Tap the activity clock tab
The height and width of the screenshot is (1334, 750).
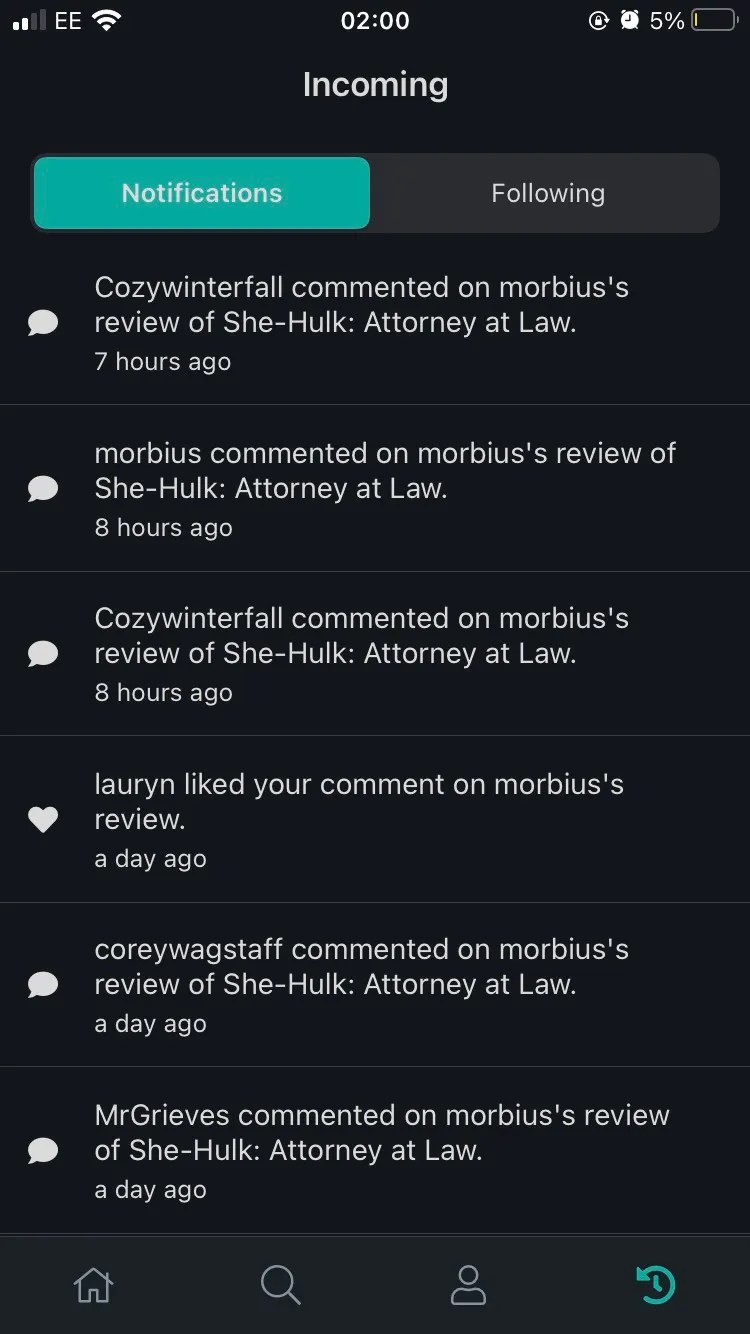656,1284
